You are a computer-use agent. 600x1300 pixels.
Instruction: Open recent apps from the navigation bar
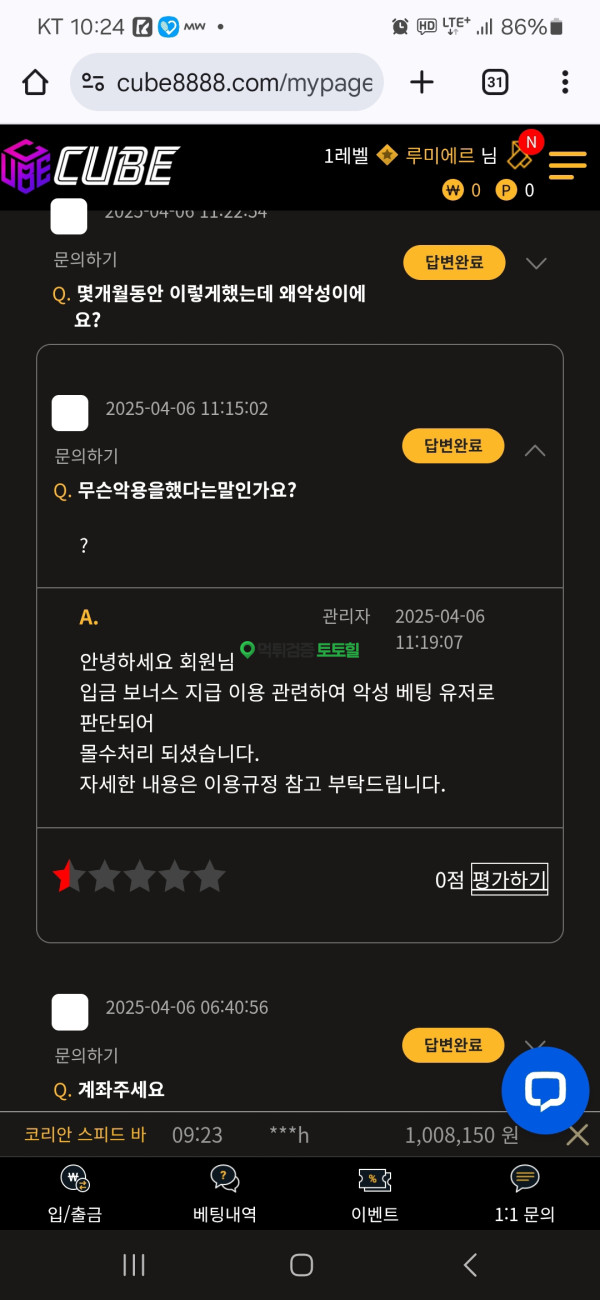(134, 1265)
